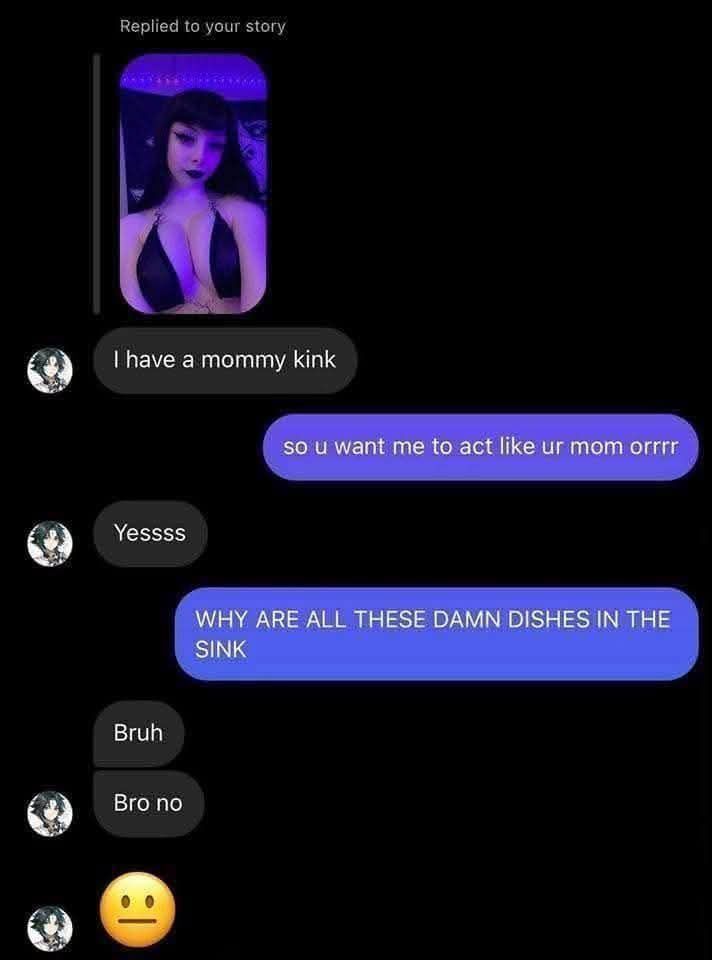Screen dimensions: 712x960
Task: Open sender's avatar beside "I have a mommy kink"
Action: [50, 370]
